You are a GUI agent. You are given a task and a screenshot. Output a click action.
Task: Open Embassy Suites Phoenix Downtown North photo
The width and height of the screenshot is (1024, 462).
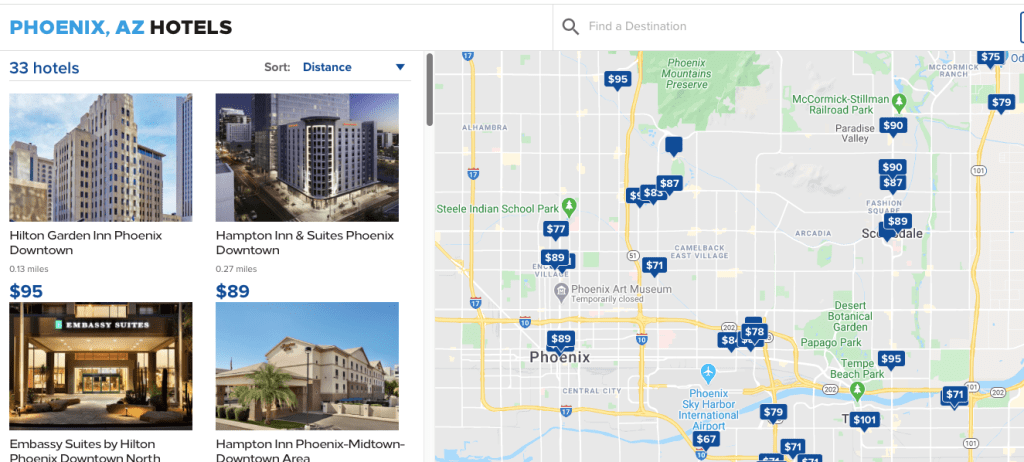coord(101,366)
